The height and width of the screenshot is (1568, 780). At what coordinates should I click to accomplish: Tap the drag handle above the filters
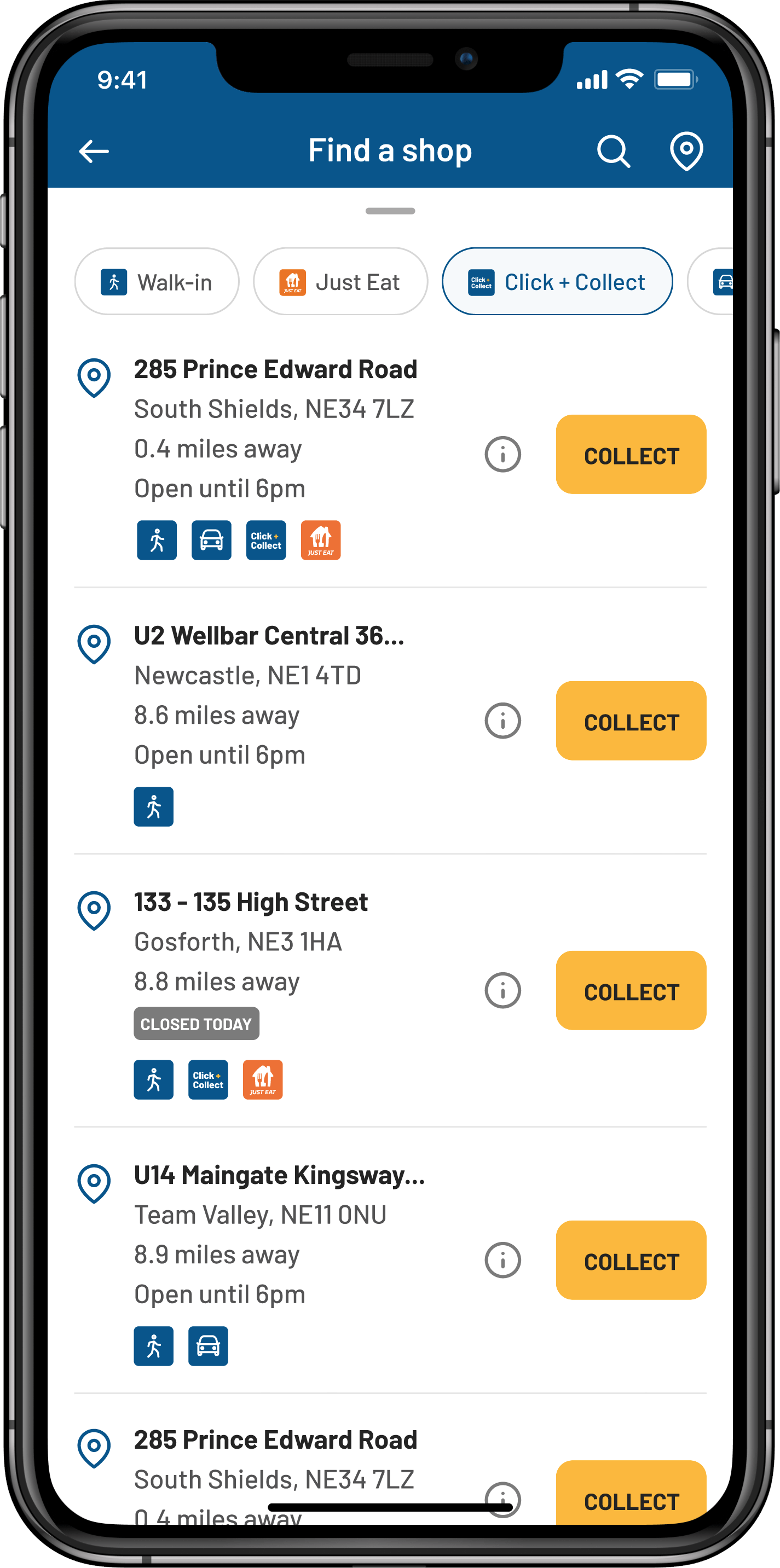point(390,211)
